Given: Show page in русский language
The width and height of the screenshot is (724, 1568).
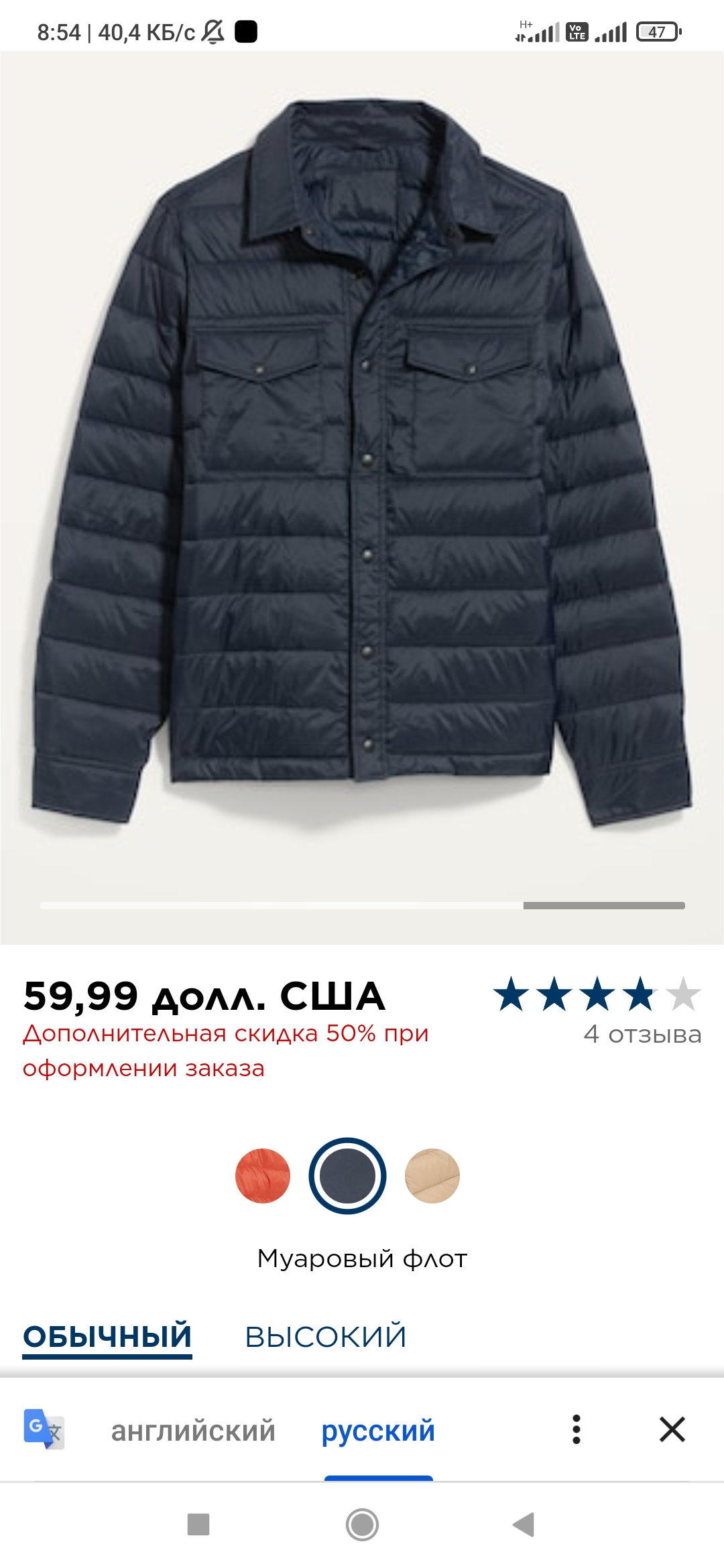Looking at the screenshot, I should coord(379,1430).
